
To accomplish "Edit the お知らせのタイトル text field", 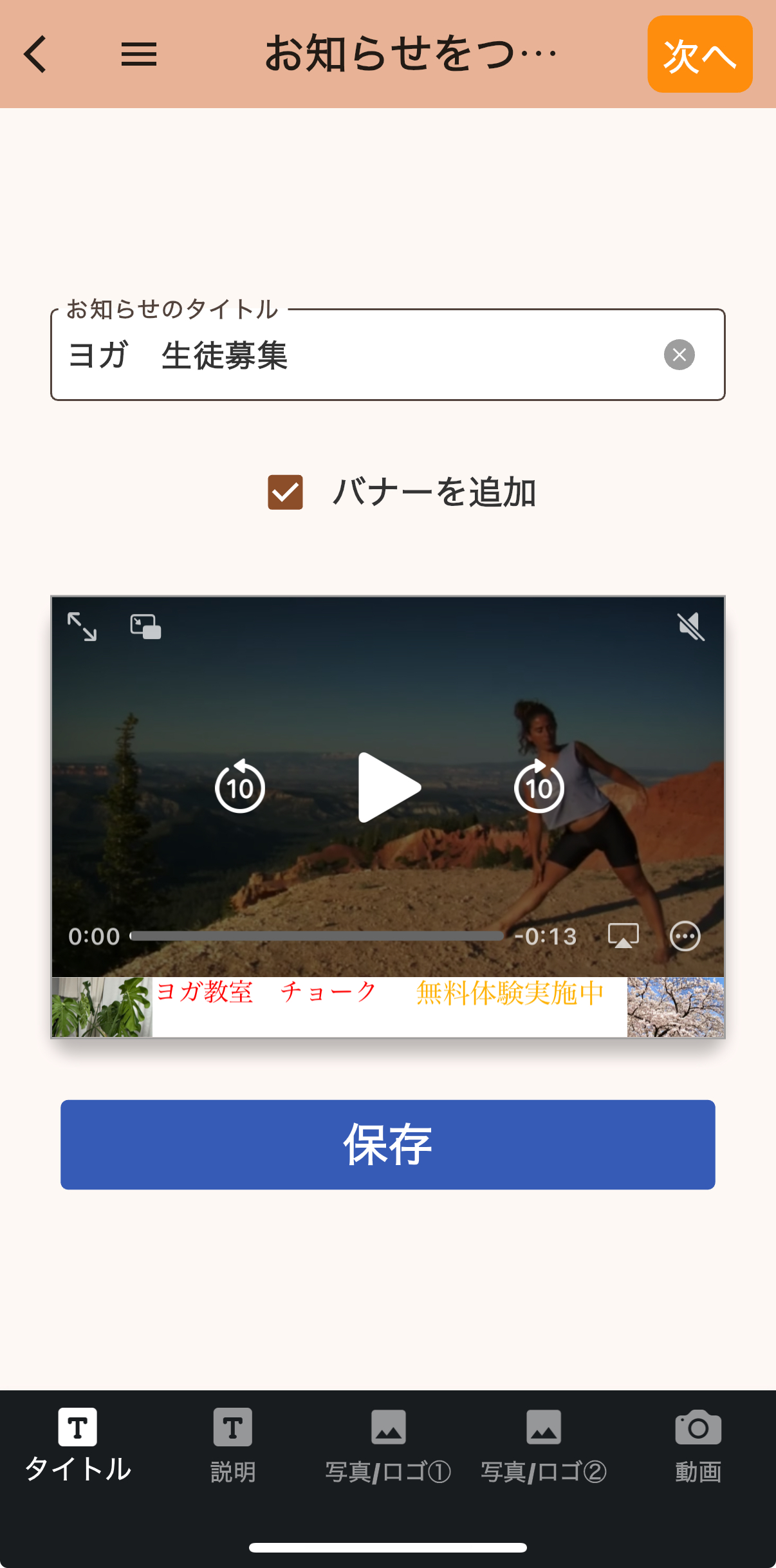I will point(354,355).
